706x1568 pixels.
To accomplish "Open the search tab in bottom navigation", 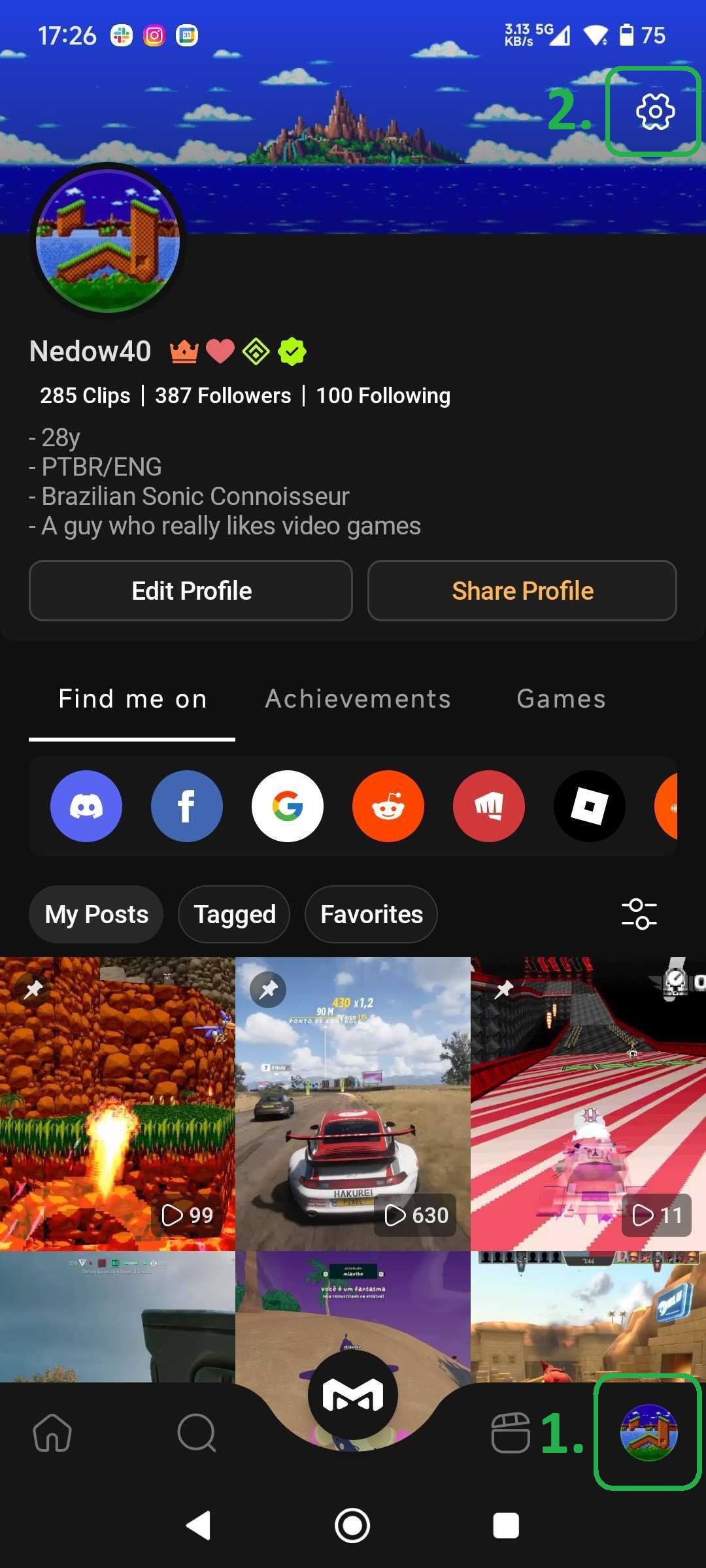I will click(x=196, y=1433).
